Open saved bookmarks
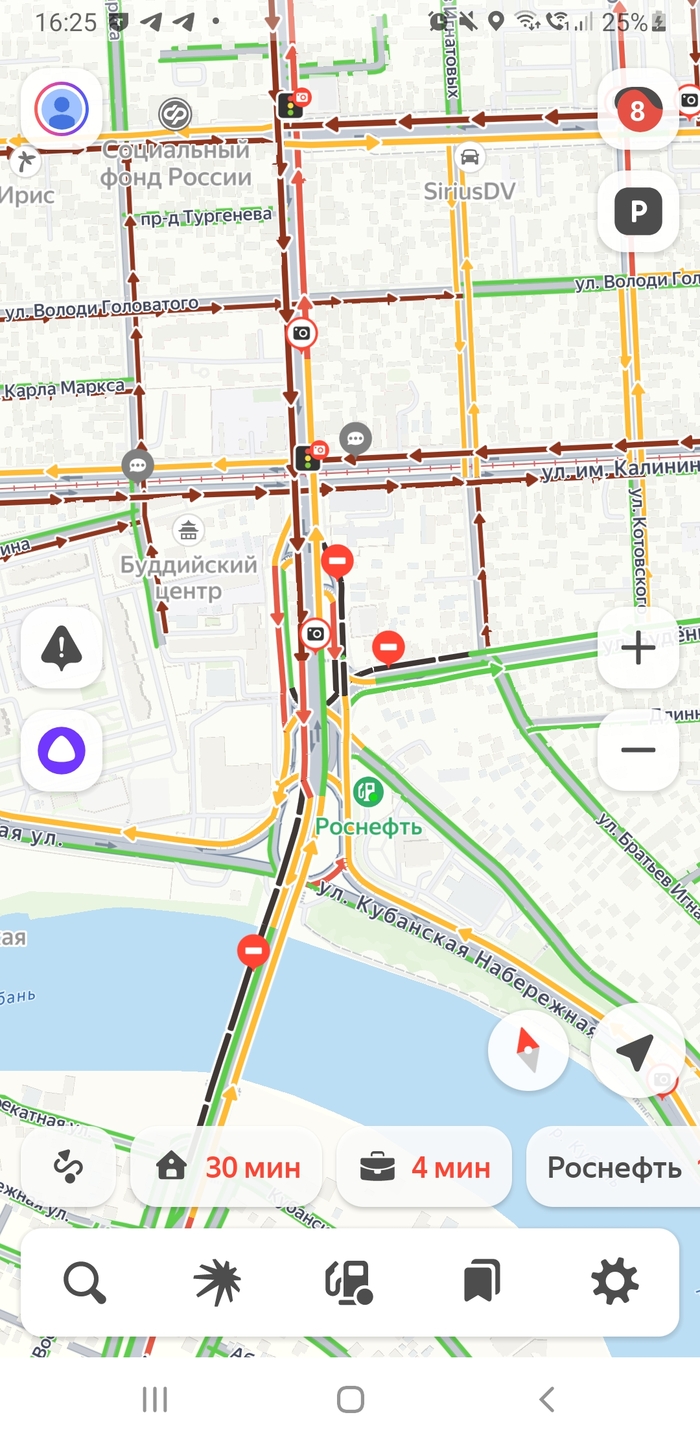The height and width of the screenshot is (1439, 700). click(x=482, y=1282)
